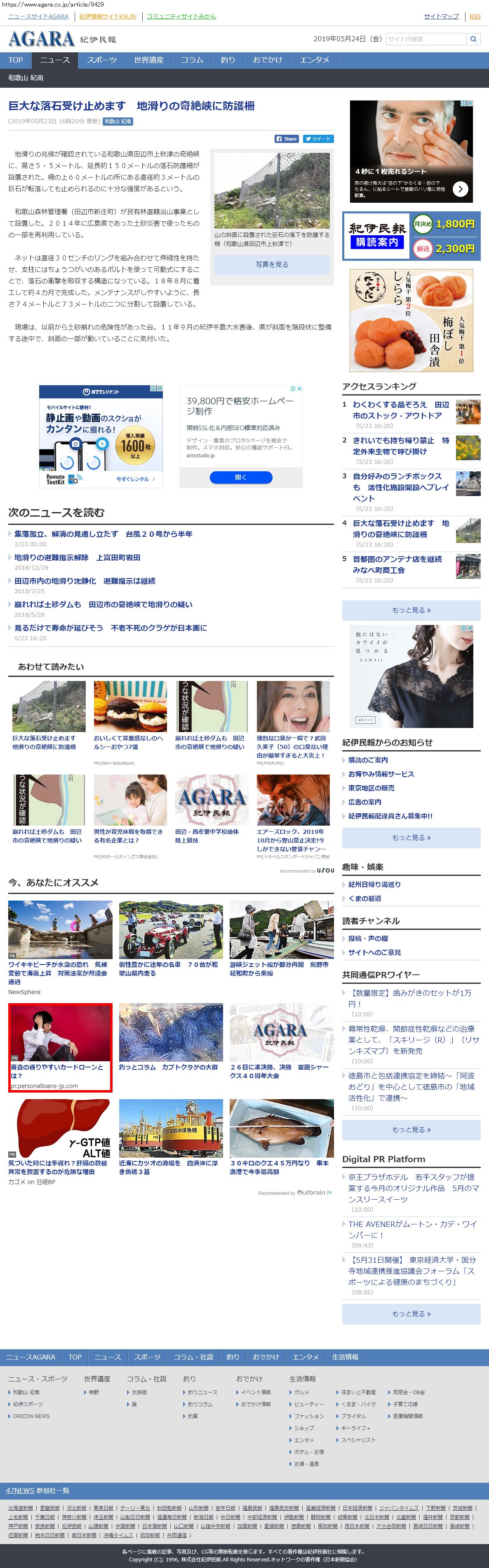This screenshot has width=489, height=1568.
Task: Open the 世界遺産 tab
Action: point(148,60)
